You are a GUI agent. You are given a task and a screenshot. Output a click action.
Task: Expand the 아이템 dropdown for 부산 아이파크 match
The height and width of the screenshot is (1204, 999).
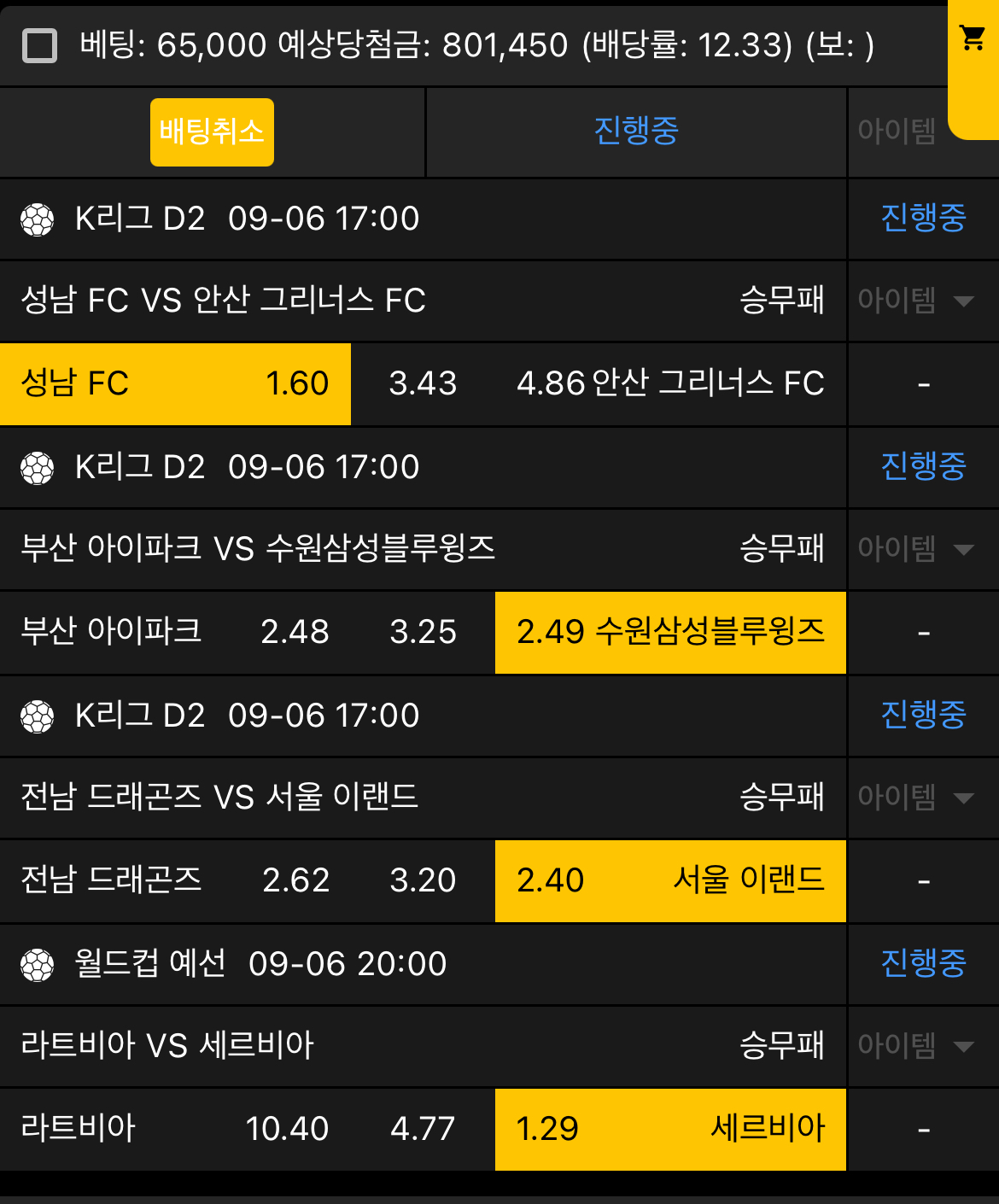point(916,549)
